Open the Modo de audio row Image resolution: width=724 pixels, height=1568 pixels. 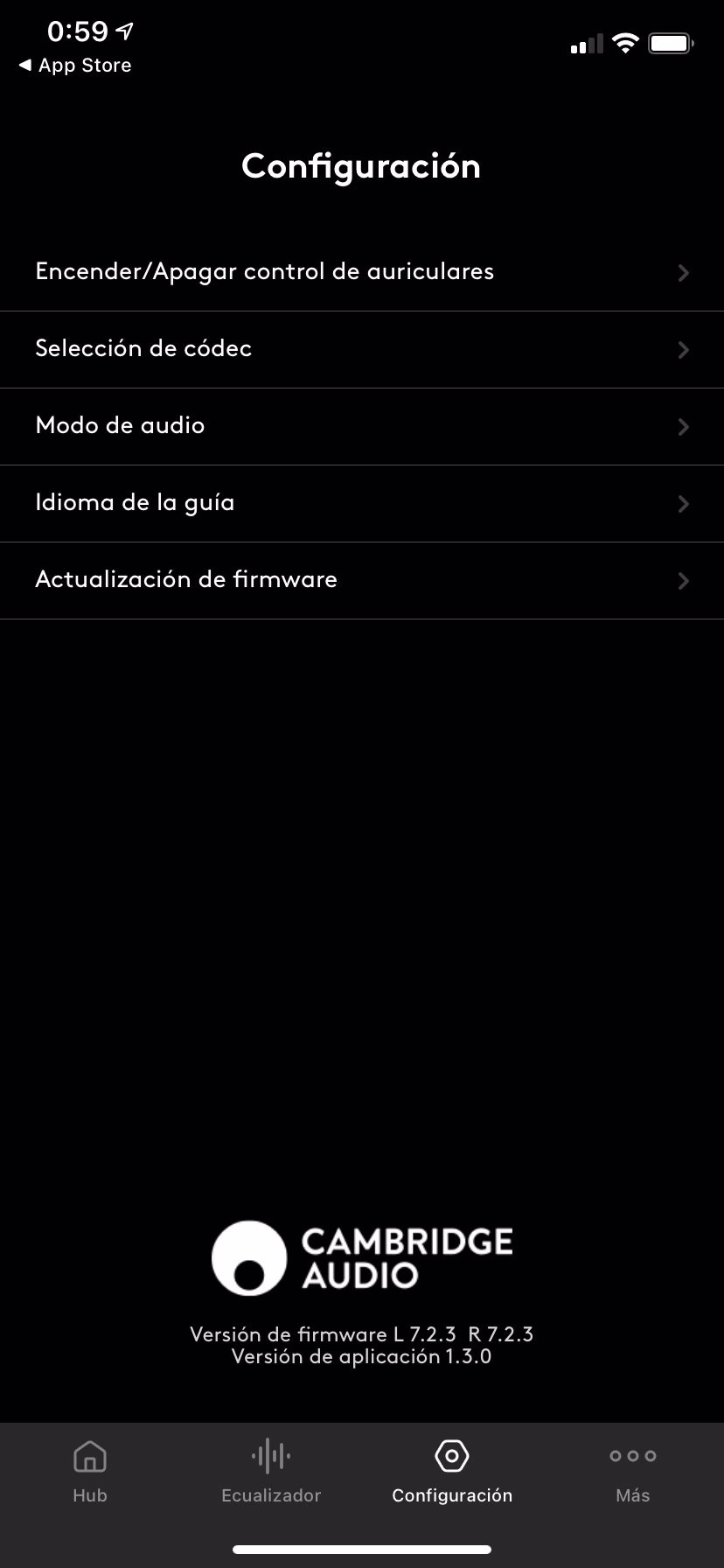click(x=362, y=426)
